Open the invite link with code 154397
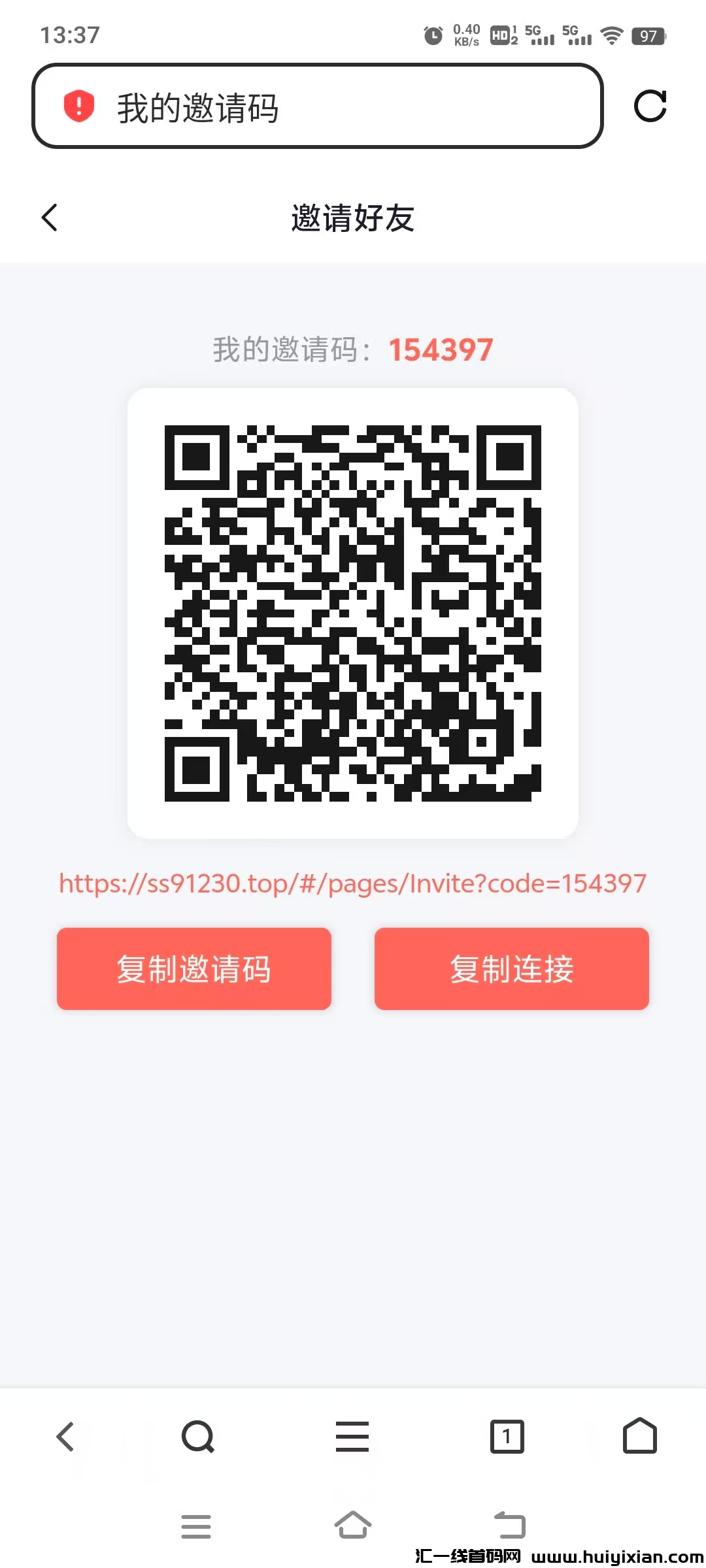The height and width of the screenshot is (1568, 706). pos(352,883)
